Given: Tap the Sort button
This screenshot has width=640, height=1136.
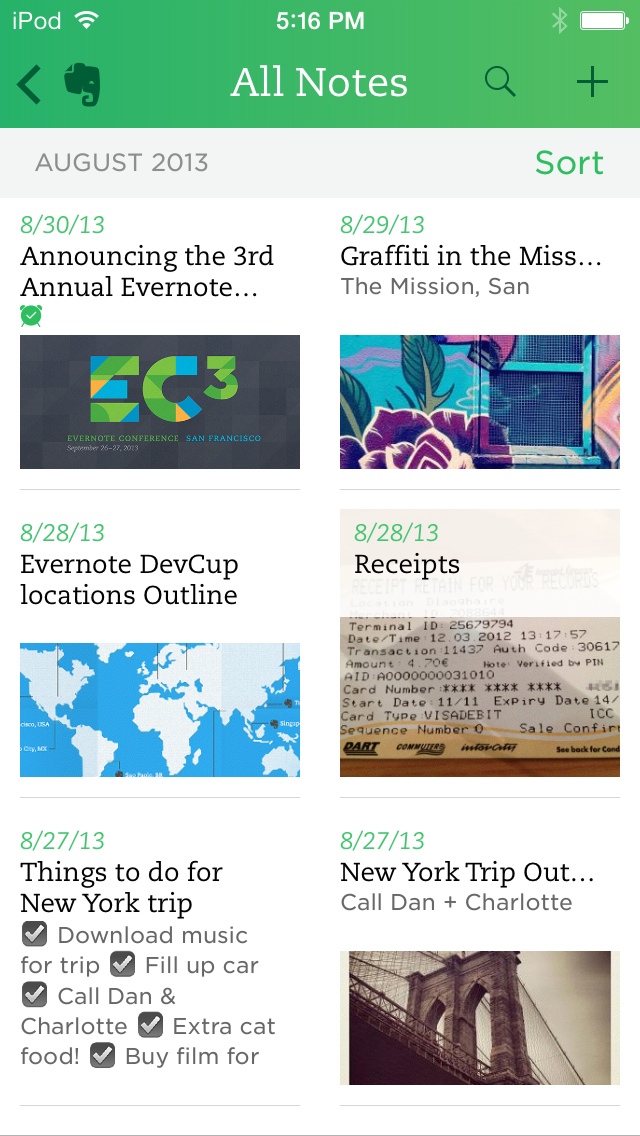Looking at the screenshot, I should coord(569,163).
